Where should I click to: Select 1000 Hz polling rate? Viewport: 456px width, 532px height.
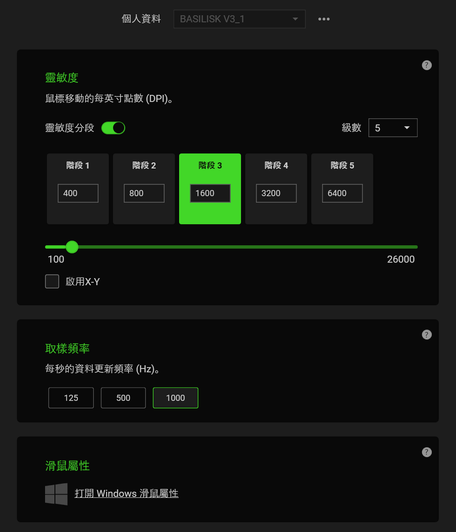click(x=175, y=398)
